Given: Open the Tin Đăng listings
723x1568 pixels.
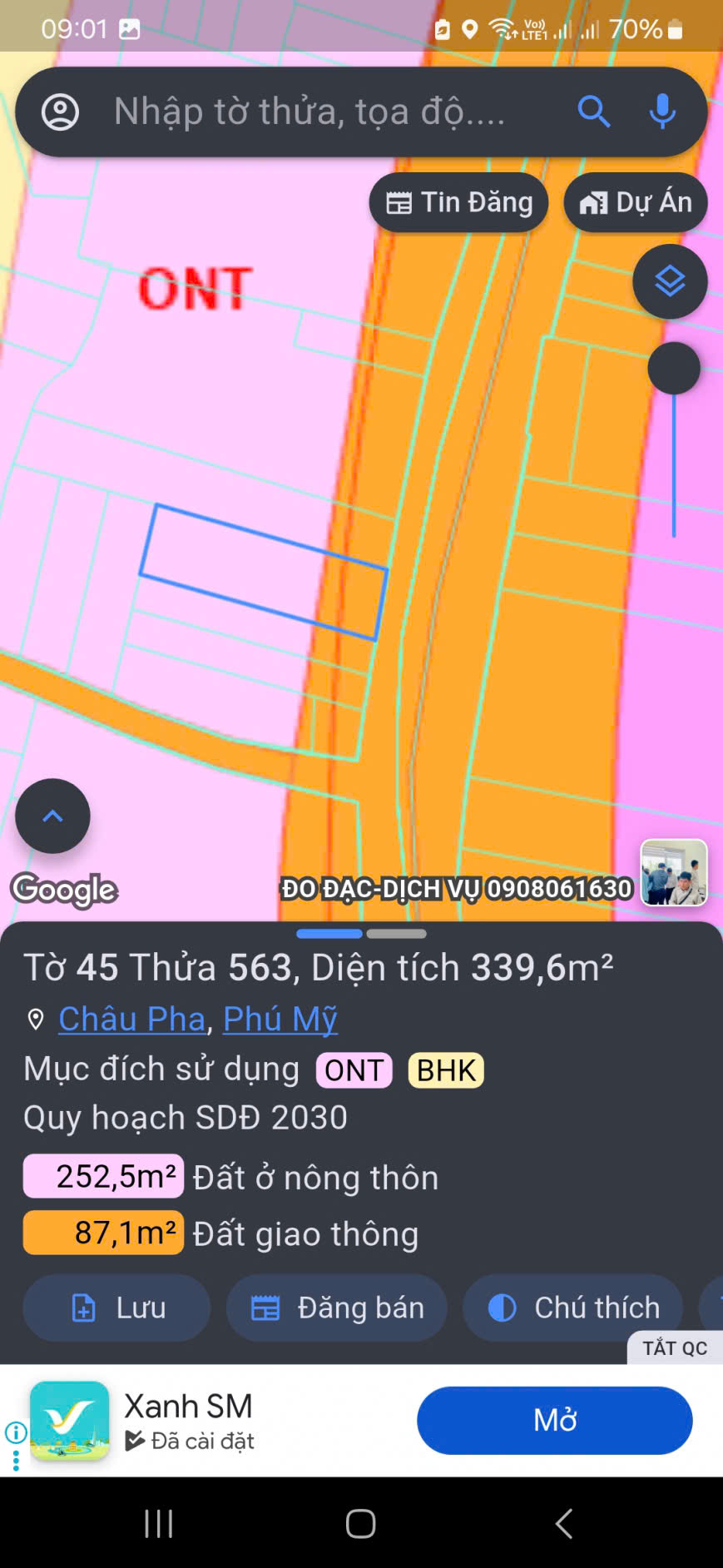Looking at the screenshot, I should (x=458, y=203).
